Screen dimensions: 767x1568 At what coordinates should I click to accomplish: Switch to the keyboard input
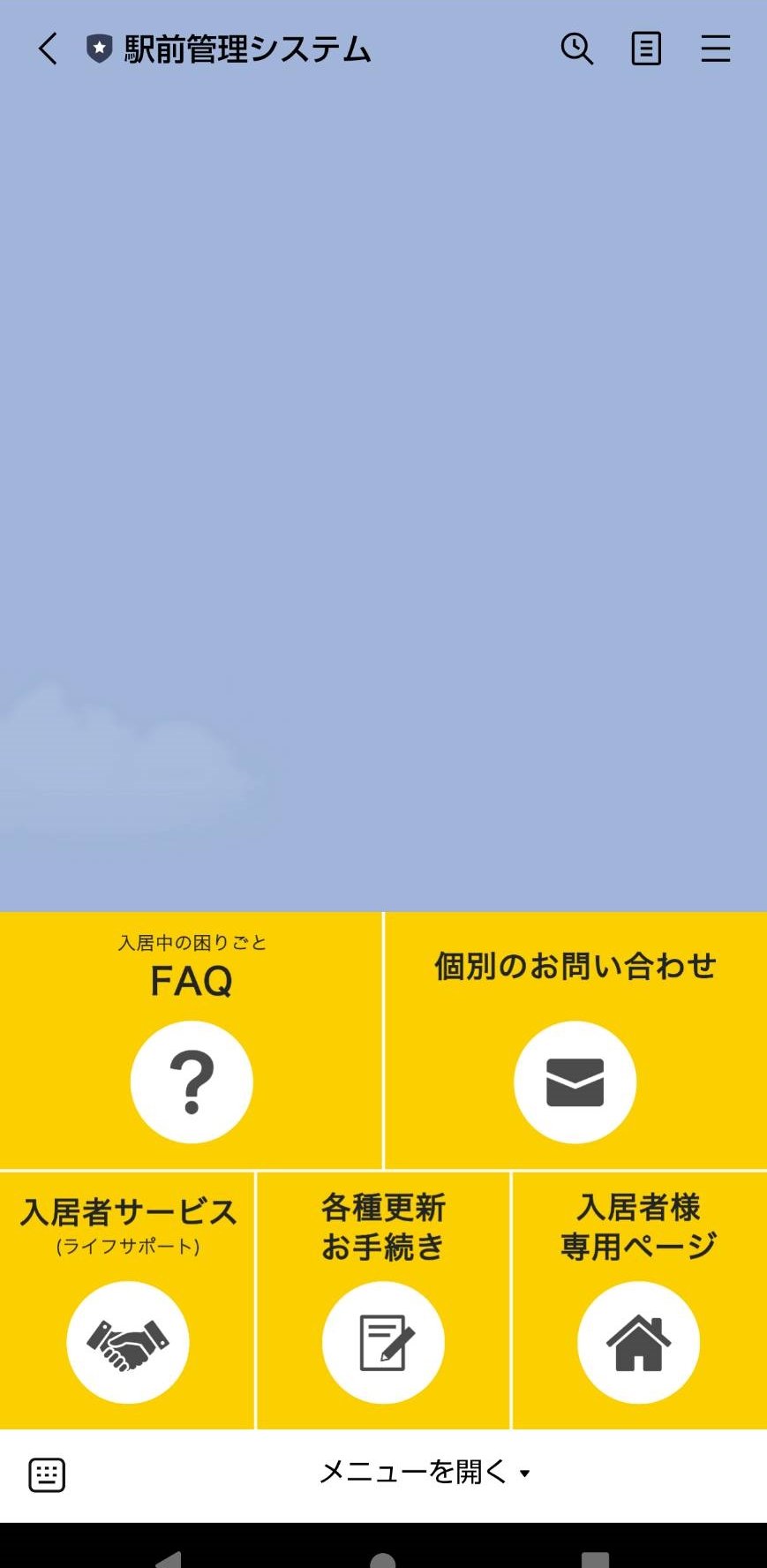point(47,1475)
